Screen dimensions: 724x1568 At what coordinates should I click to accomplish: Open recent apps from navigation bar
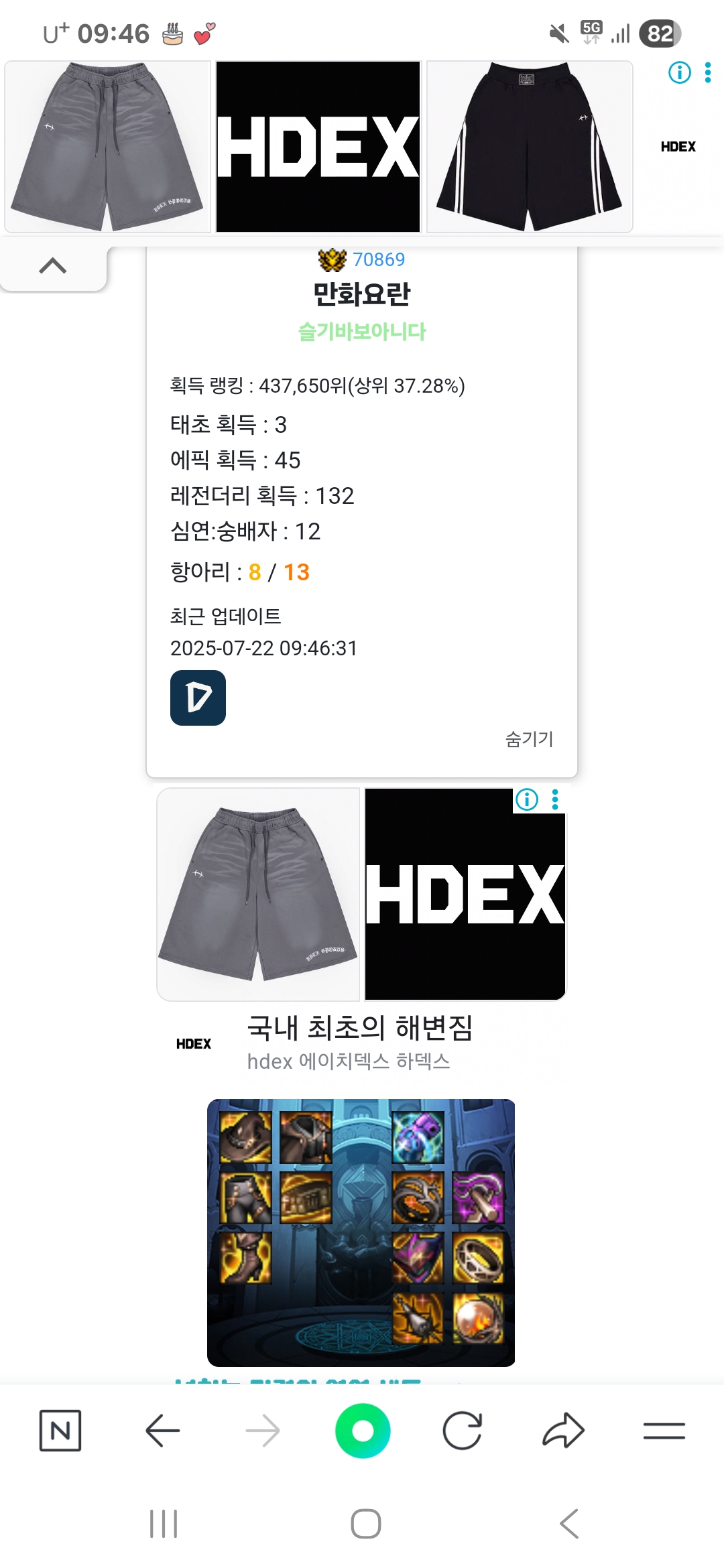coord(164,1524)
